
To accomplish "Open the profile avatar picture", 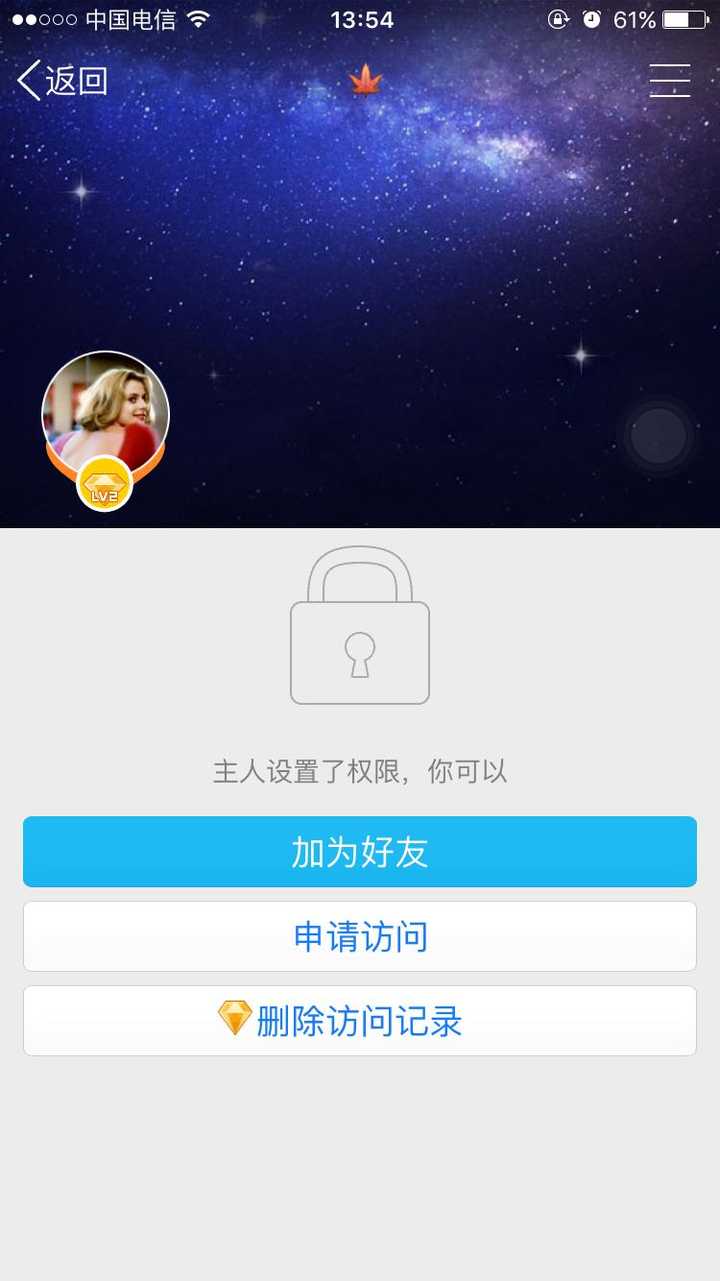I will 105,414.
